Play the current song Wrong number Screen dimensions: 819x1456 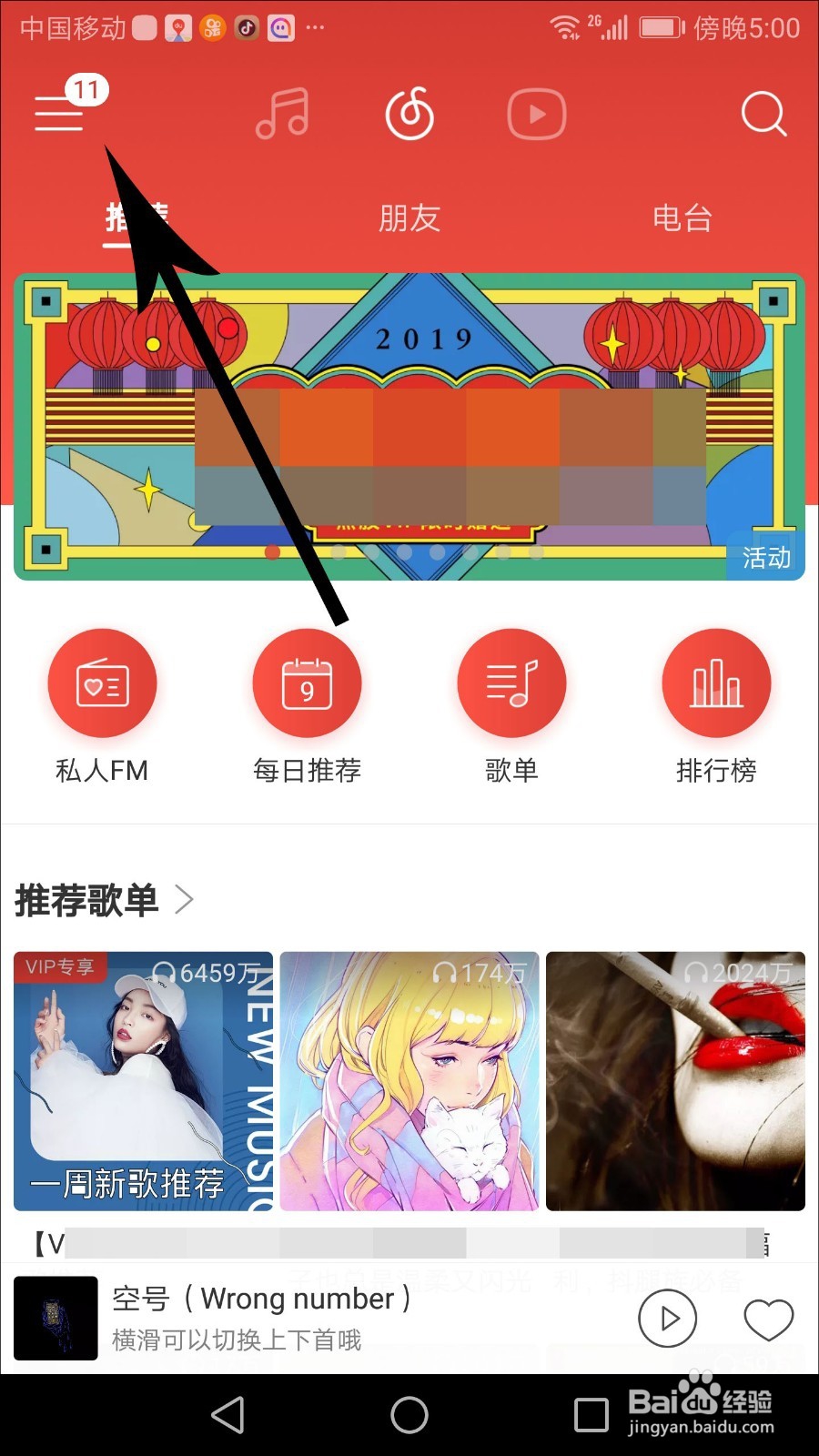click(667, 1319)
